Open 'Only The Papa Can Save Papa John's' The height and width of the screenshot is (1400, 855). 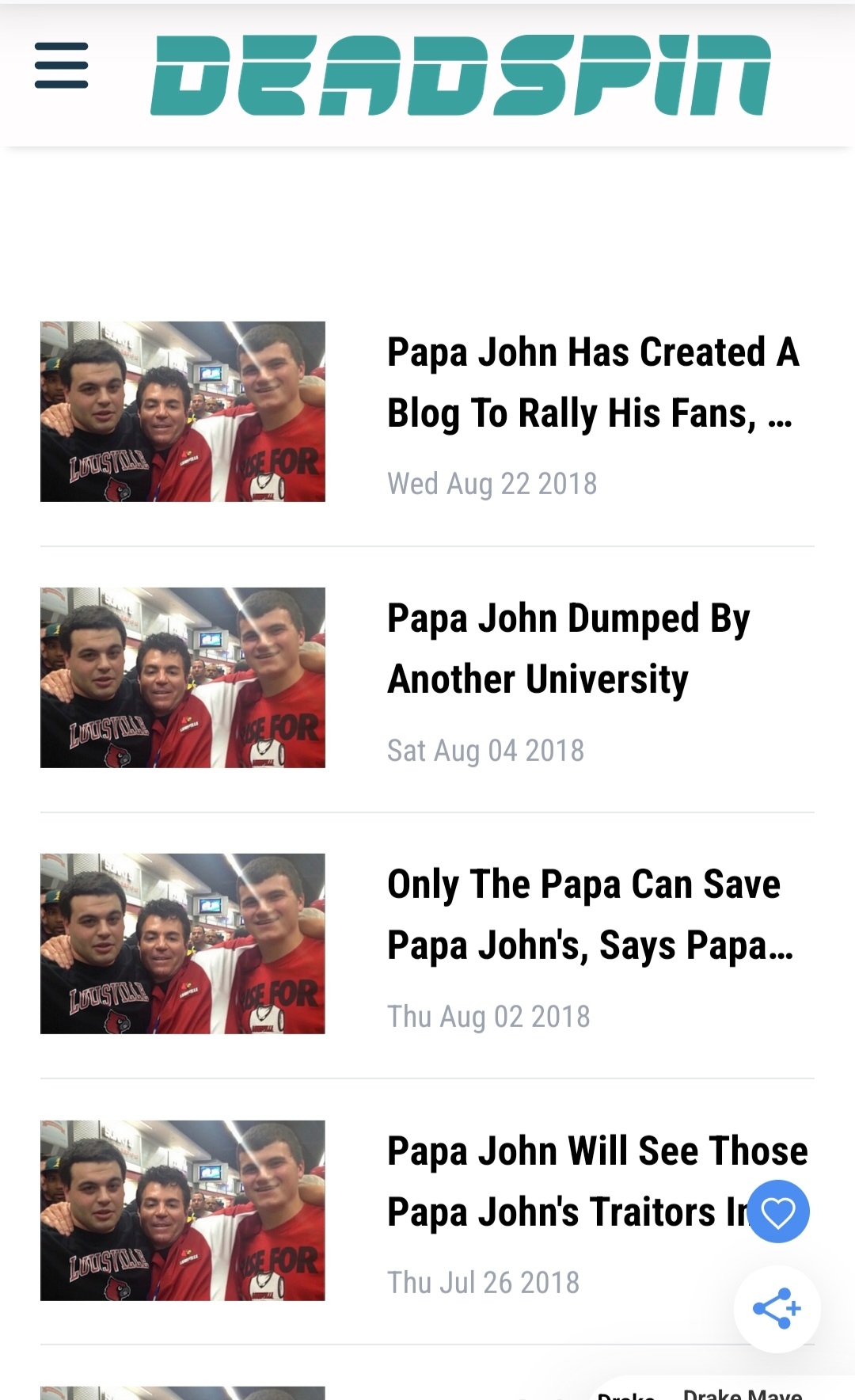[x=589, y=915]
